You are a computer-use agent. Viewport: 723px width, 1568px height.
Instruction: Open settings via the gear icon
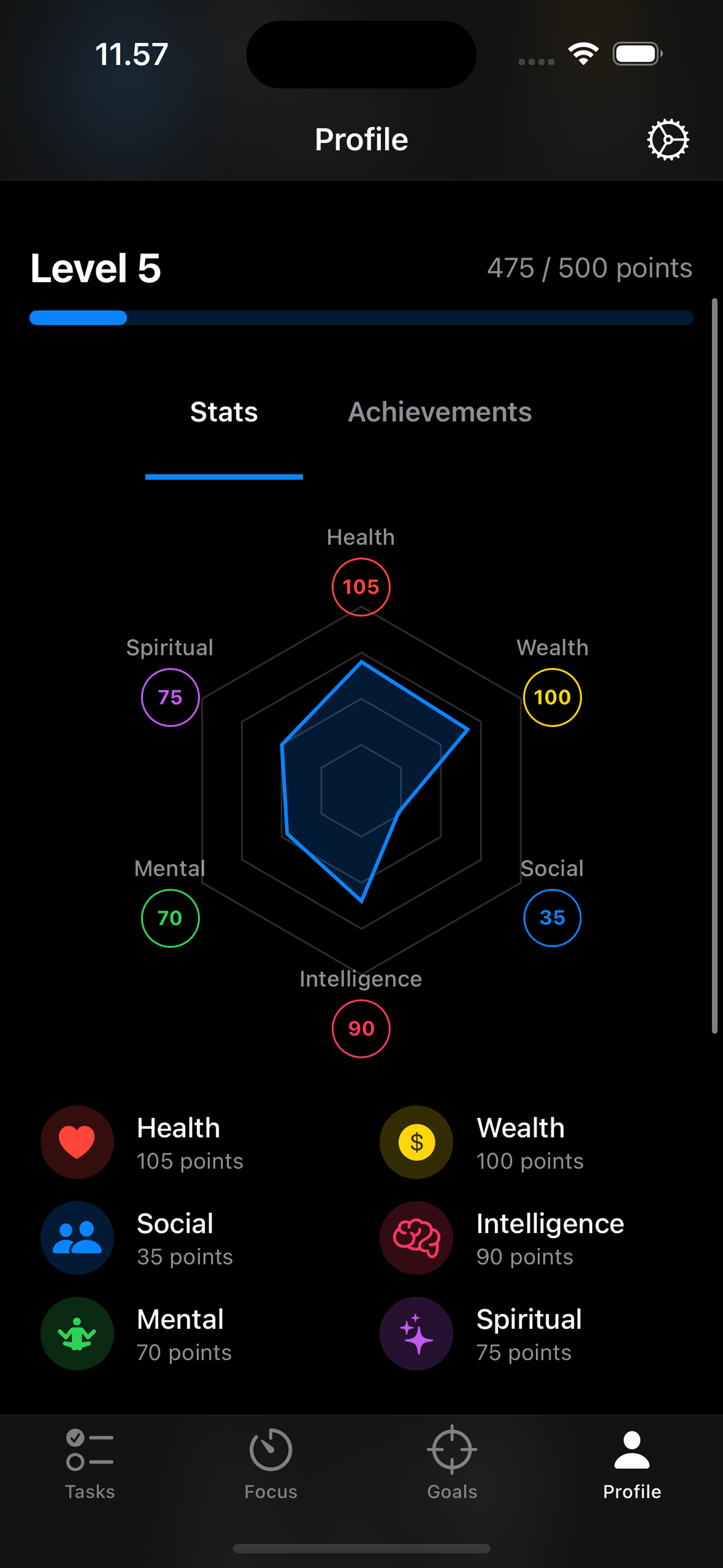(x=668, y=139)
